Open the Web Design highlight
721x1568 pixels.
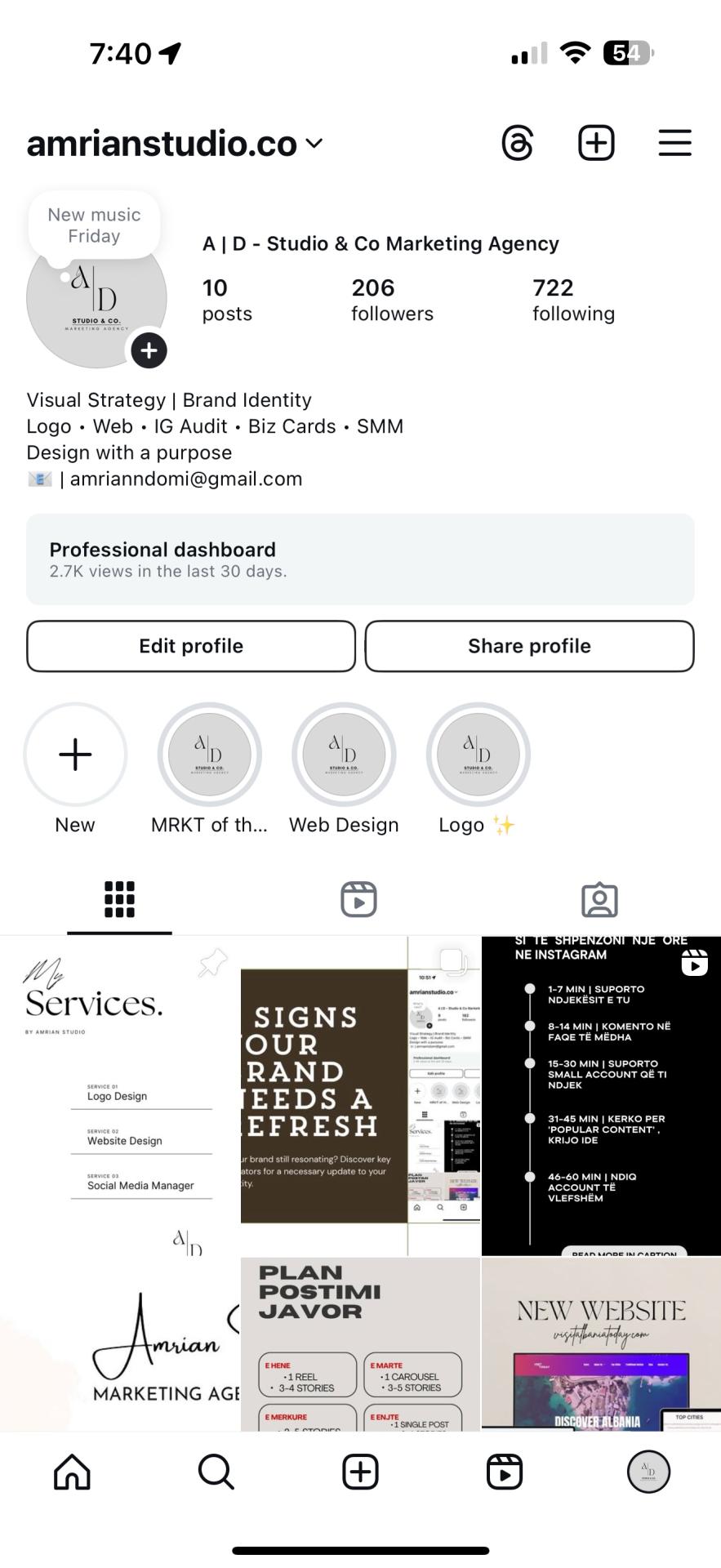[344, 754]
